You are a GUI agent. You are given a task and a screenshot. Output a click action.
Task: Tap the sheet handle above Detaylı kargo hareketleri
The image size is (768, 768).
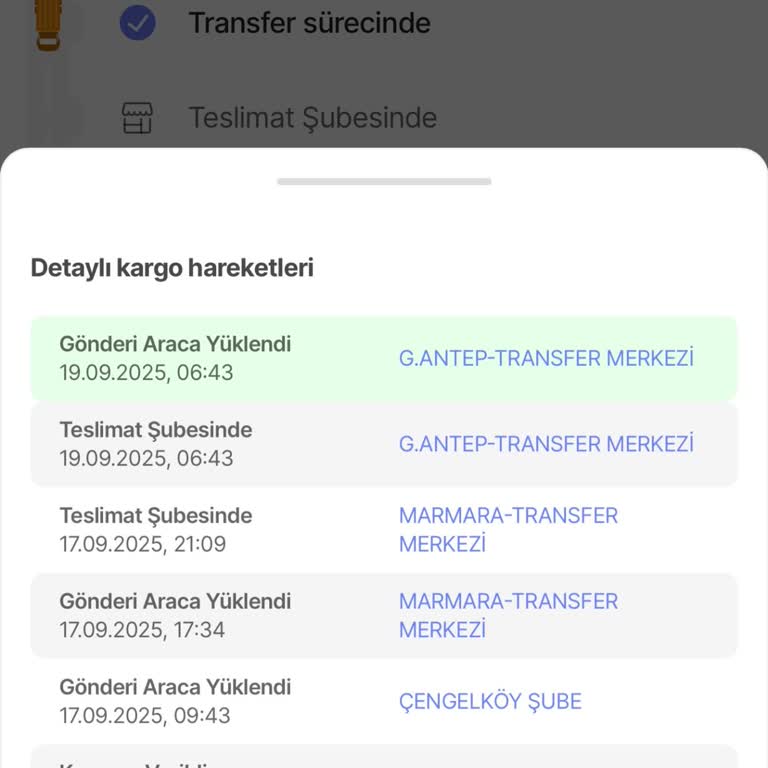[x=384, y=182]
